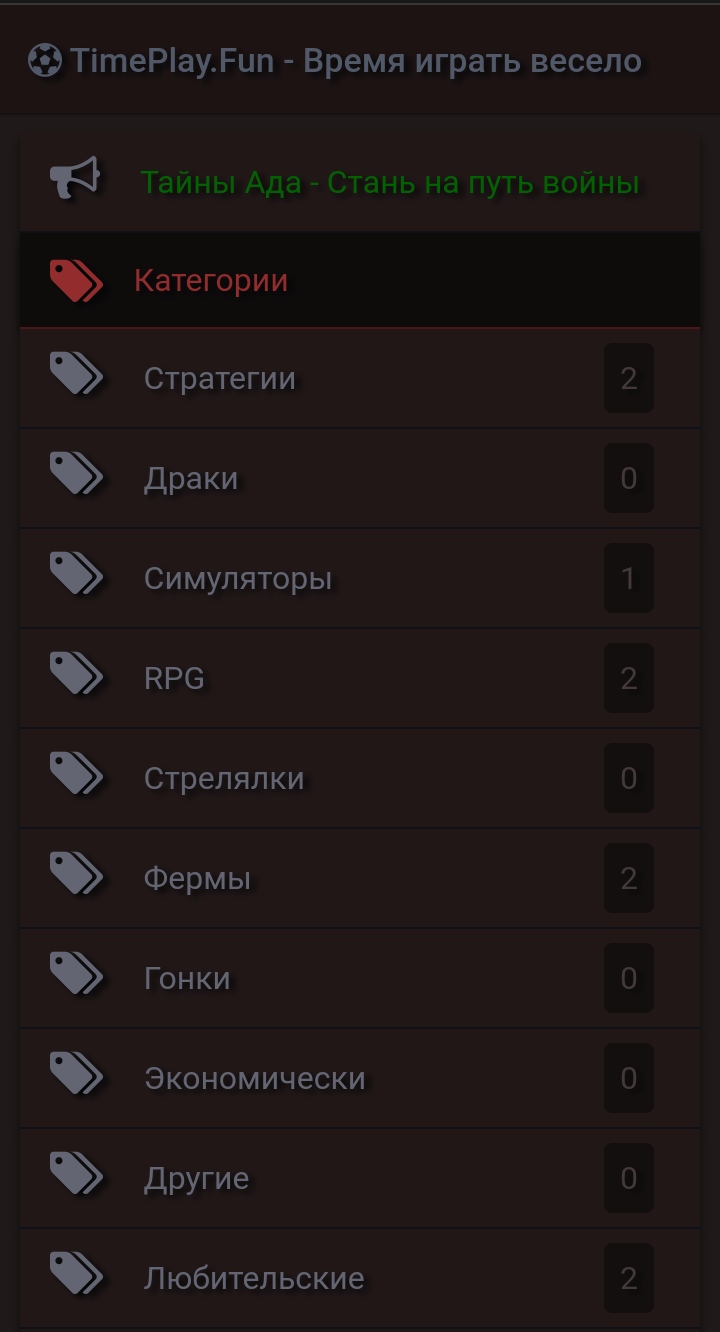The width and height of the screenshot is (720, 1332).
Task: Open the Экономически category
Action: (x=255, y=1079)
